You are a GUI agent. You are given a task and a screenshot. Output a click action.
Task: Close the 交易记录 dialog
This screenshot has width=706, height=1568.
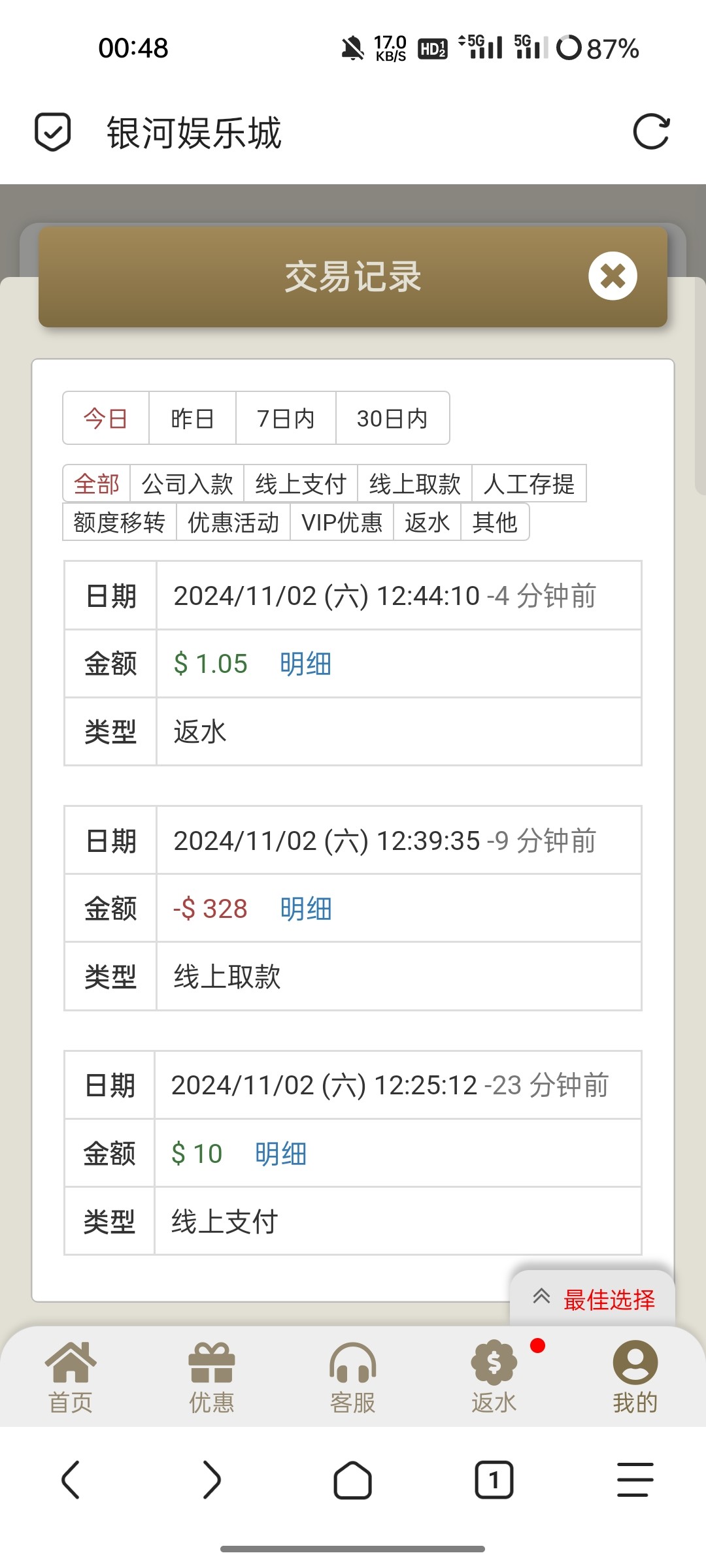tap(612, 276)
